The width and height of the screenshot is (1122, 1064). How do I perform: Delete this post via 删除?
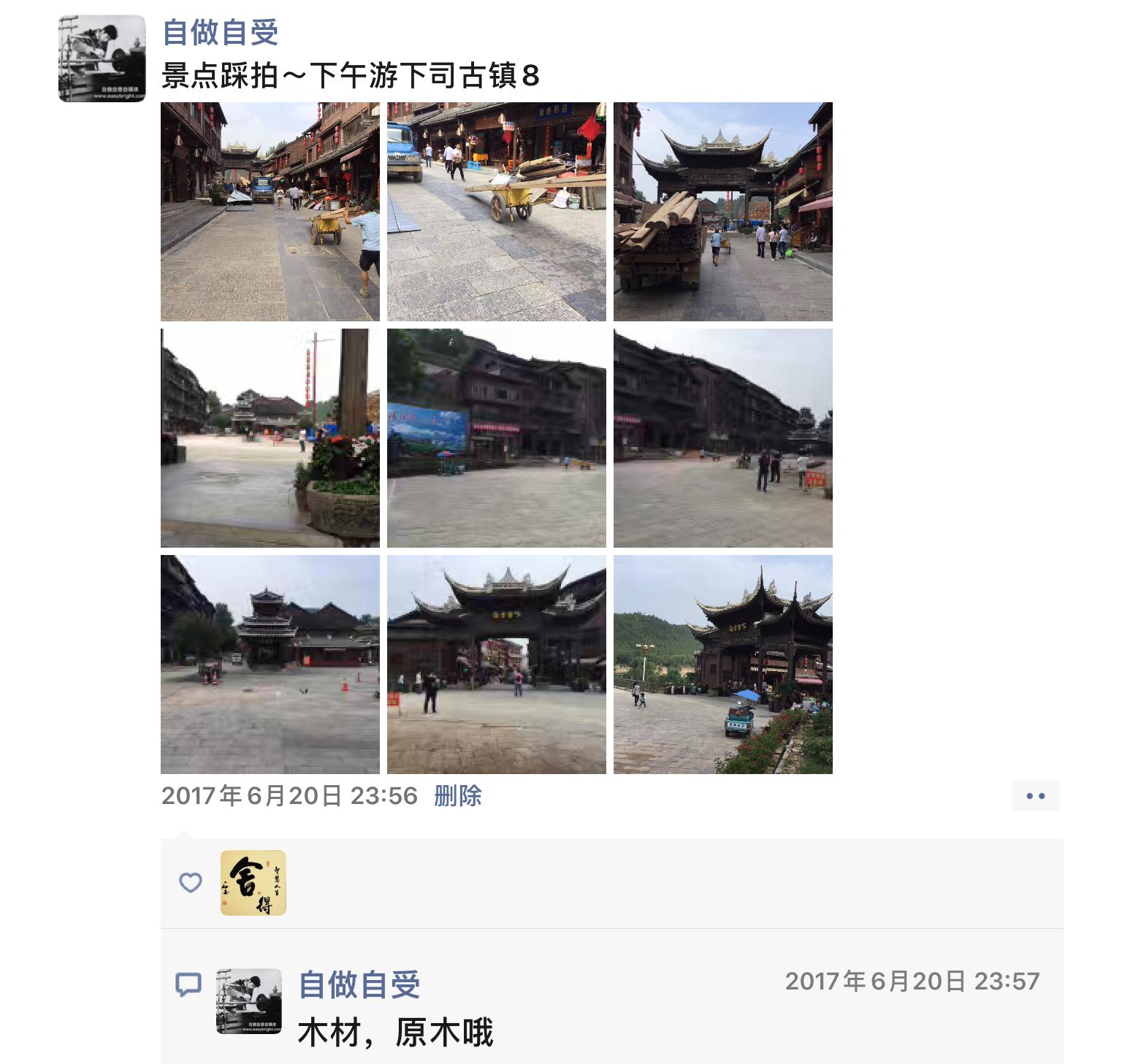pyautogui.click(x=458, y=795)
